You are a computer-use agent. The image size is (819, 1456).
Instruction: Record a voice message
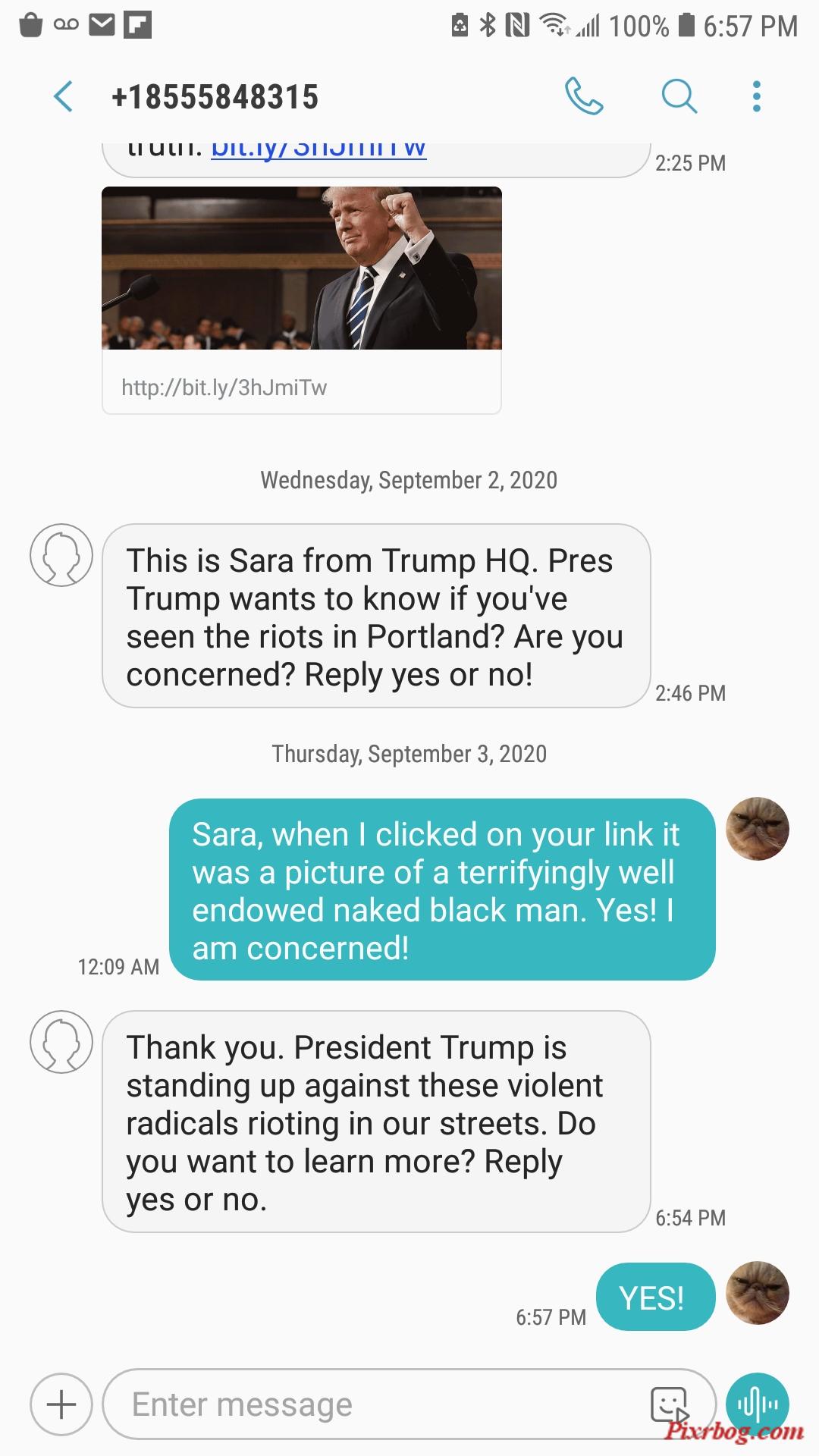point(757,1404)
